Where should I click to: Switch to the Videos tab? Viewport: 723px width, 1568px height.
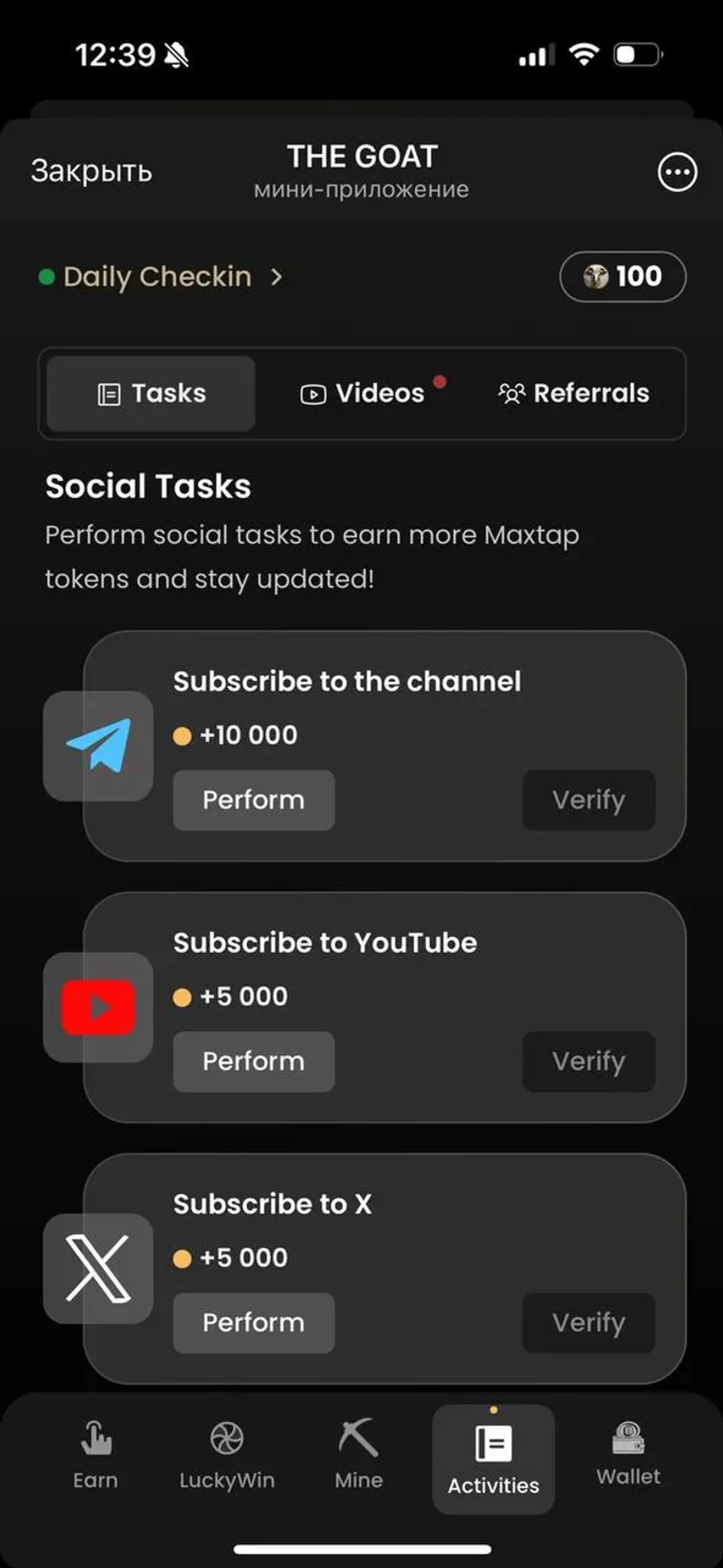(x=363, y=393)
